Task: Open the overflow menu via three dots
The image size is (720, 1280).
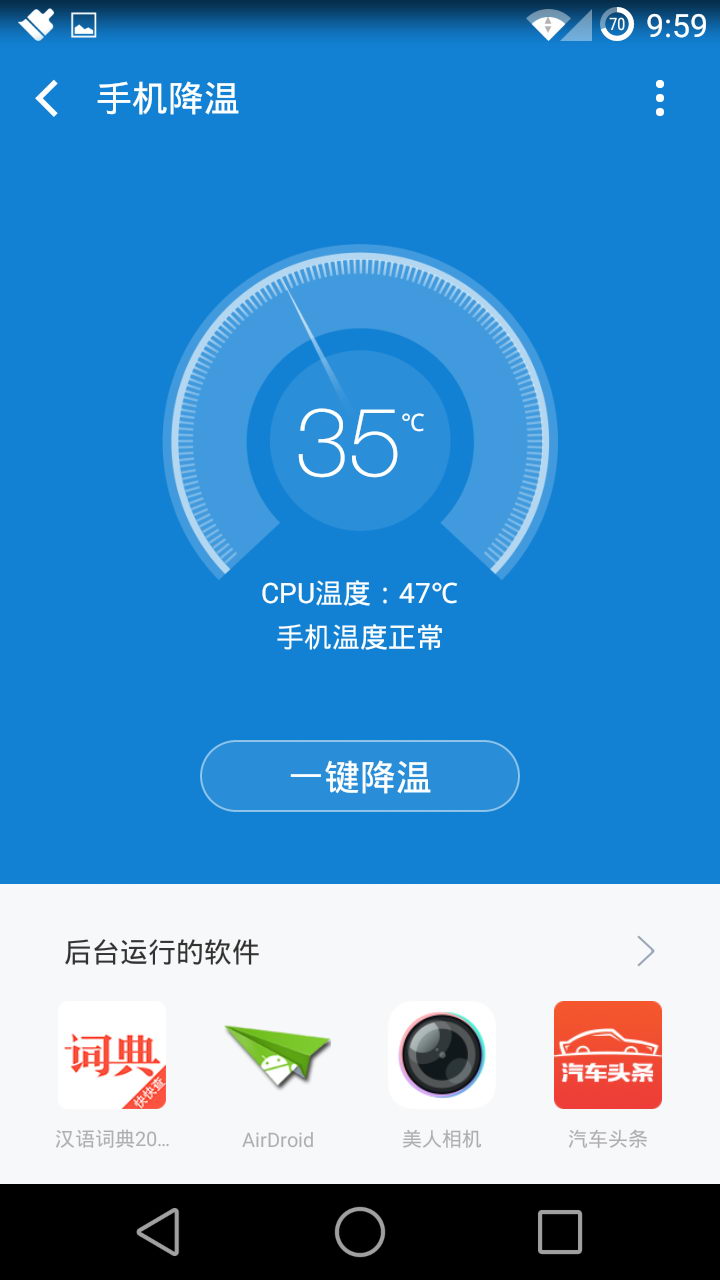Action: coord(659,98)
